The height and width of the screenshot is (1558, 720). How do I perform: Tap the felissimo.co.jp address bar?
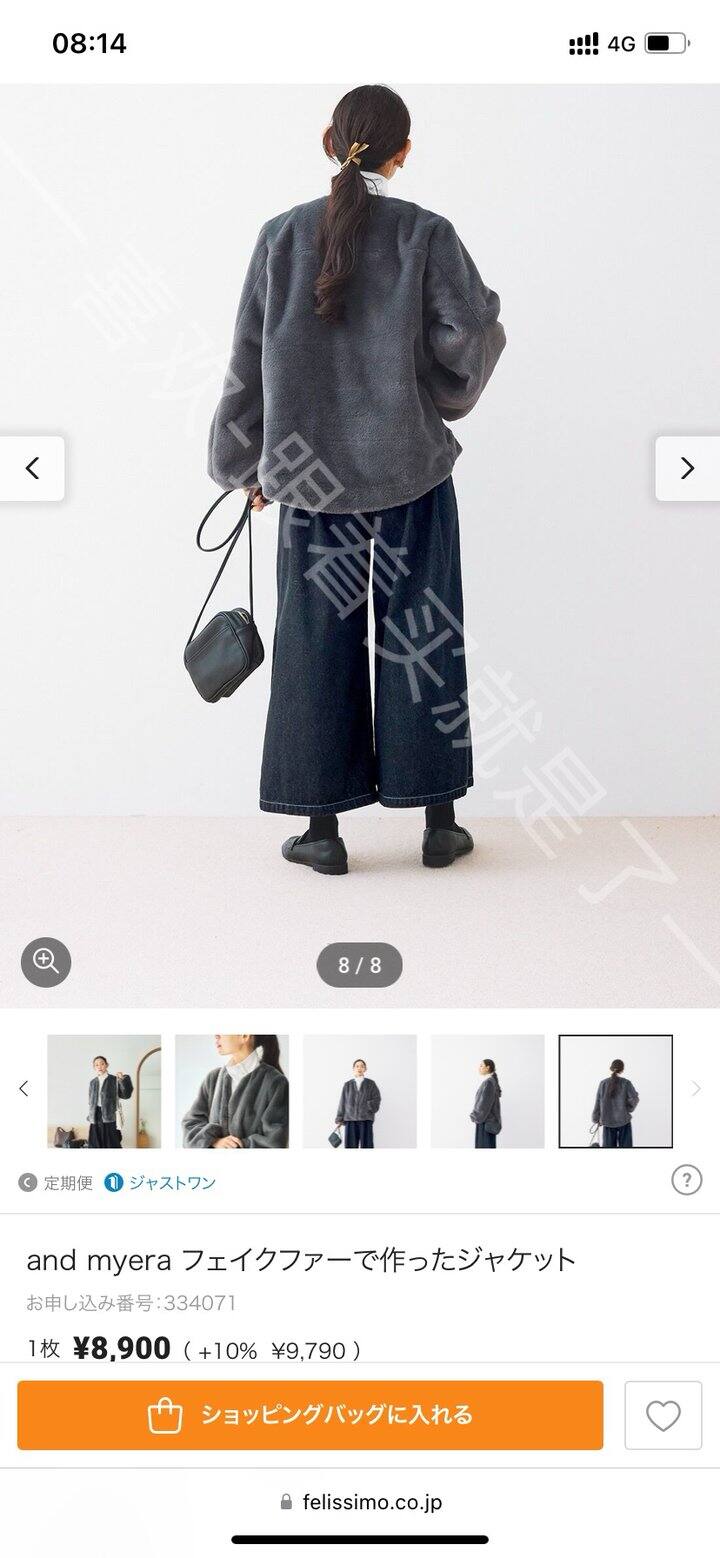click(x=360, y=1501)
